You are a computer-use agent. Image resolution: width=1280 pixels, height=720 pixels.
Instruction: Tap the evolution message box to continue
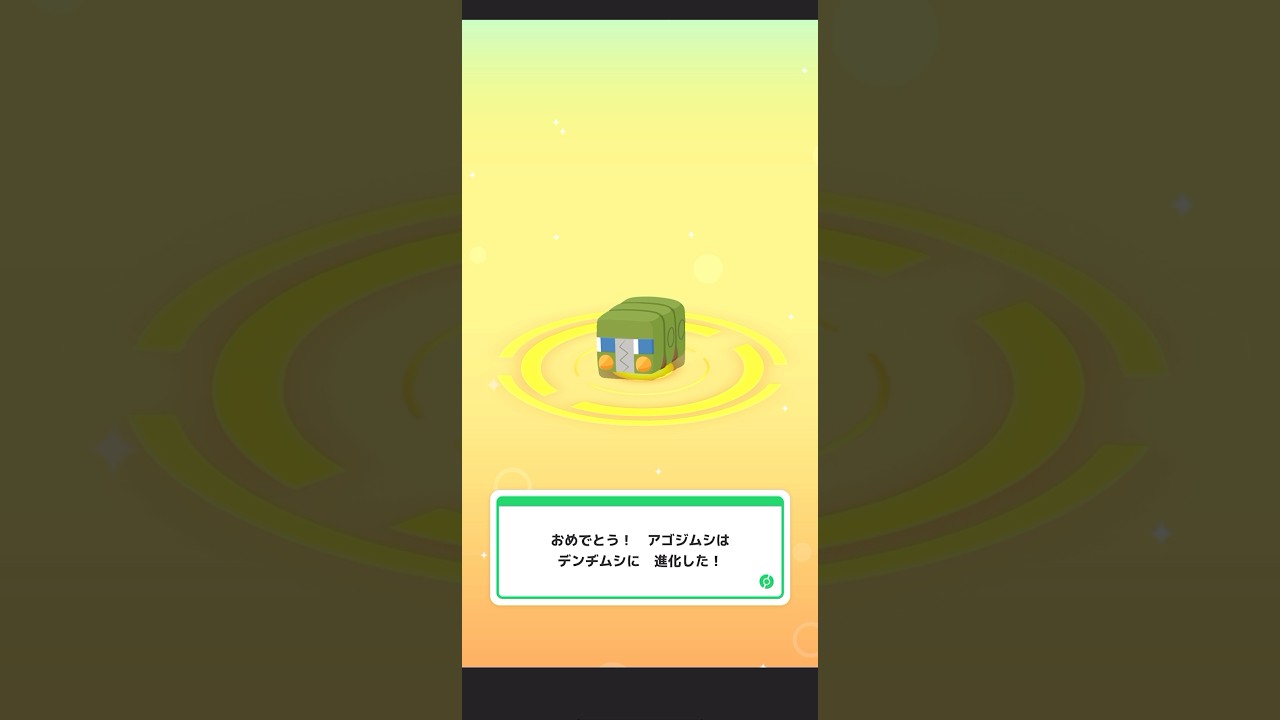pos(640,549)
